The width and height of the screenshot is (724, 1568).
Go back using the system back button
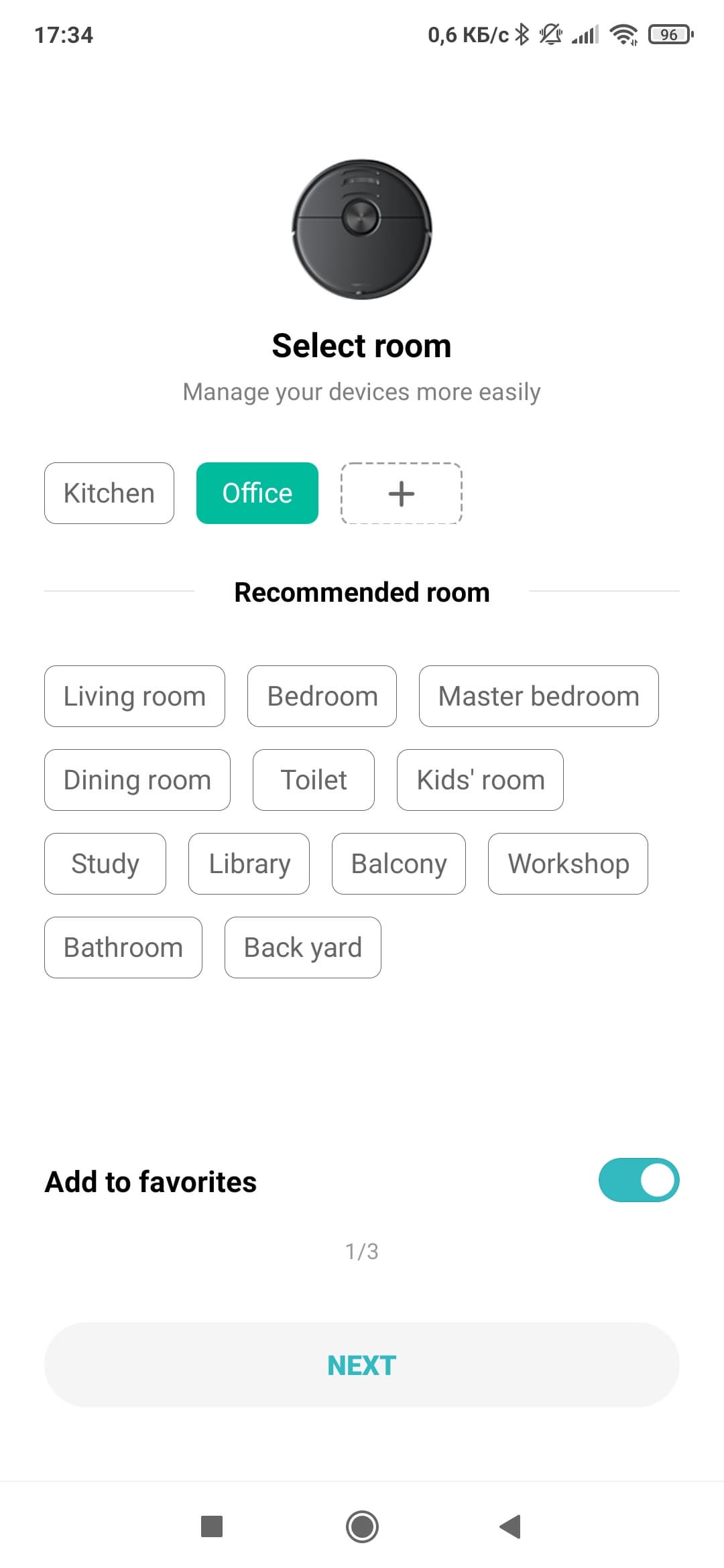(511, 1526)
